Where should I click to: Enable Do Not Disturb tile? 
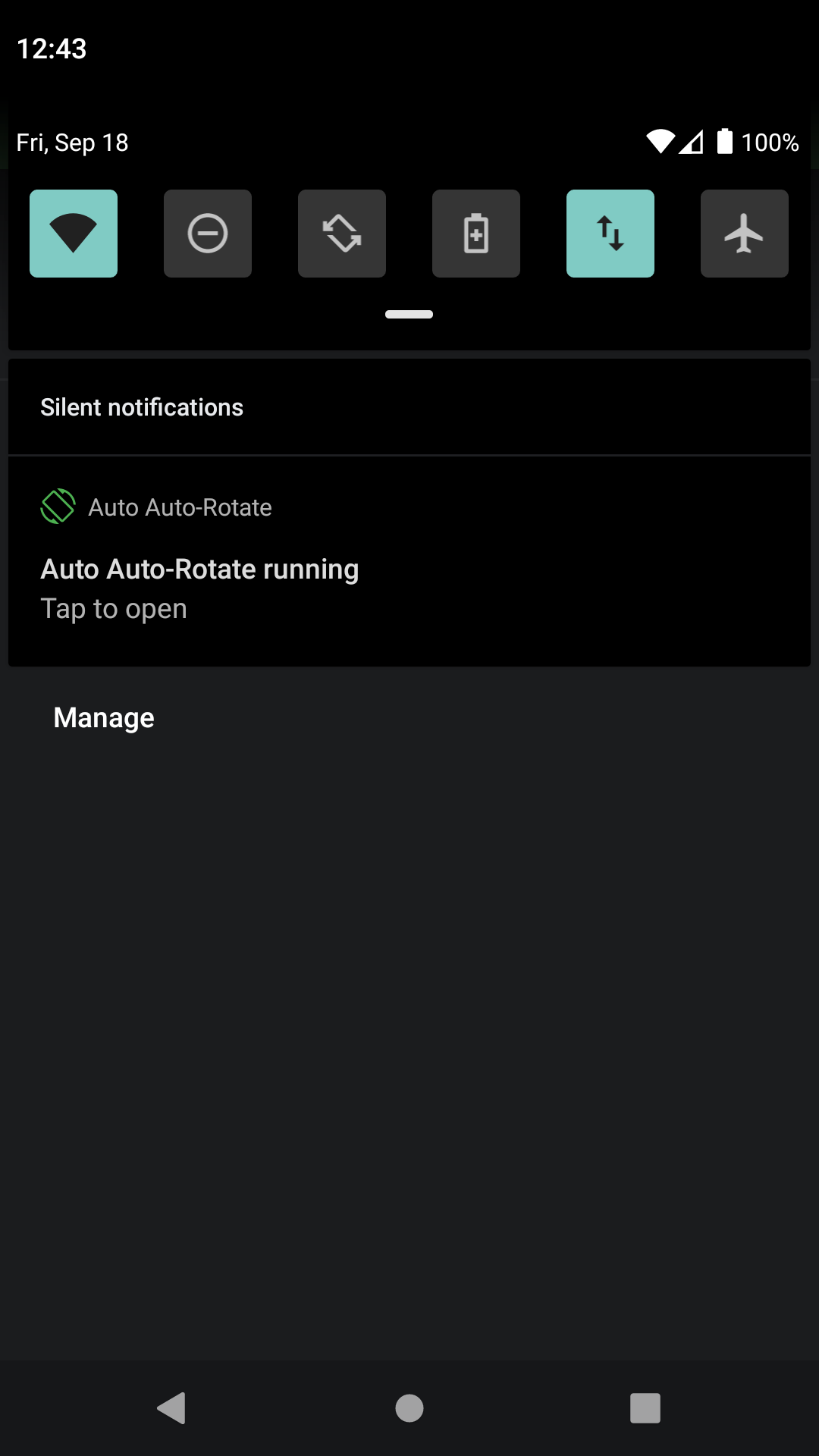208,234
